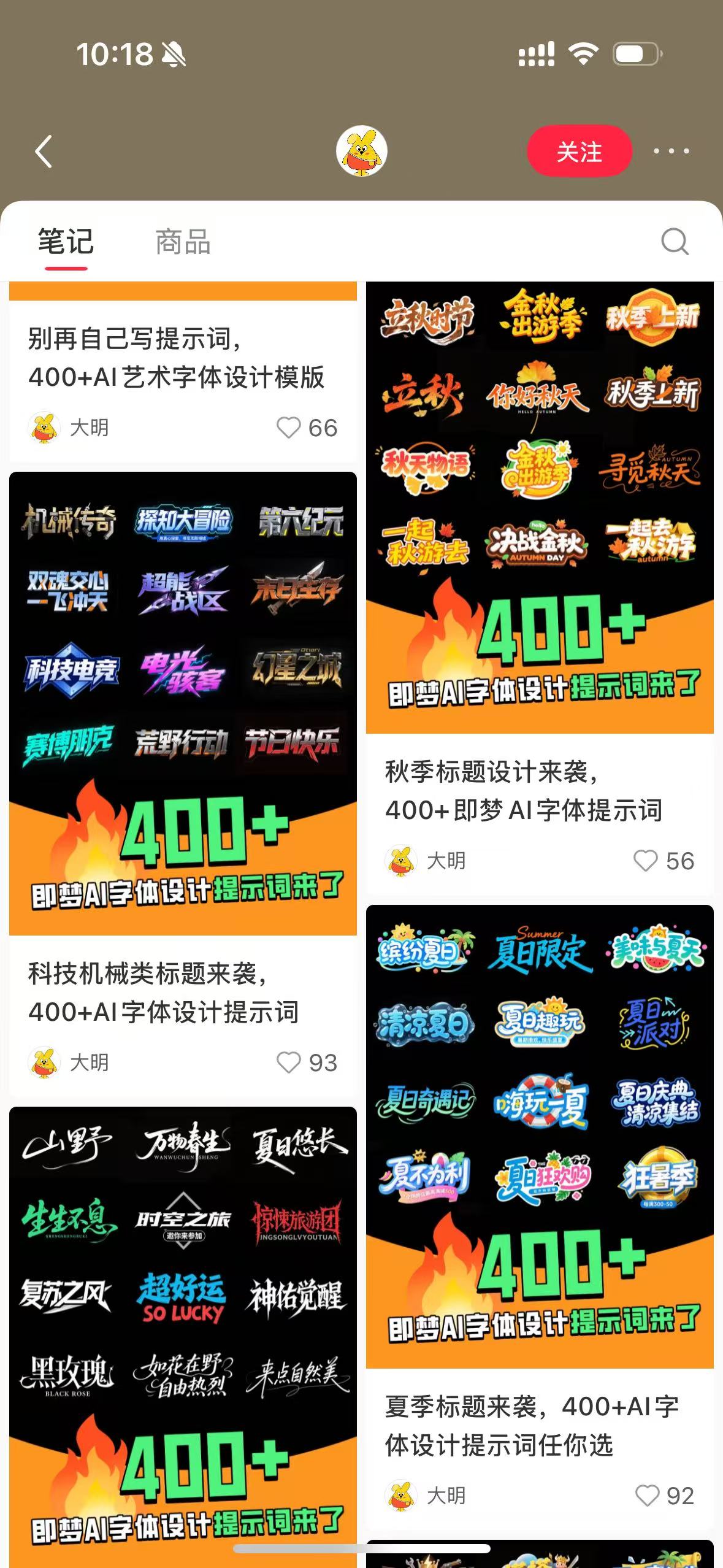Open the profile avatar in the header
Screen dimensions: 723x1568
click(x=362, y=152)
